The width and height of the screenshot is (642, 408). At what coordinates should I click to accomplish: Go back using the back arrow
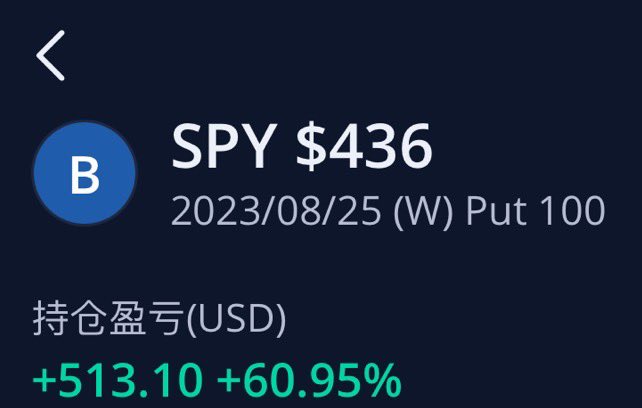click(51, 55)
